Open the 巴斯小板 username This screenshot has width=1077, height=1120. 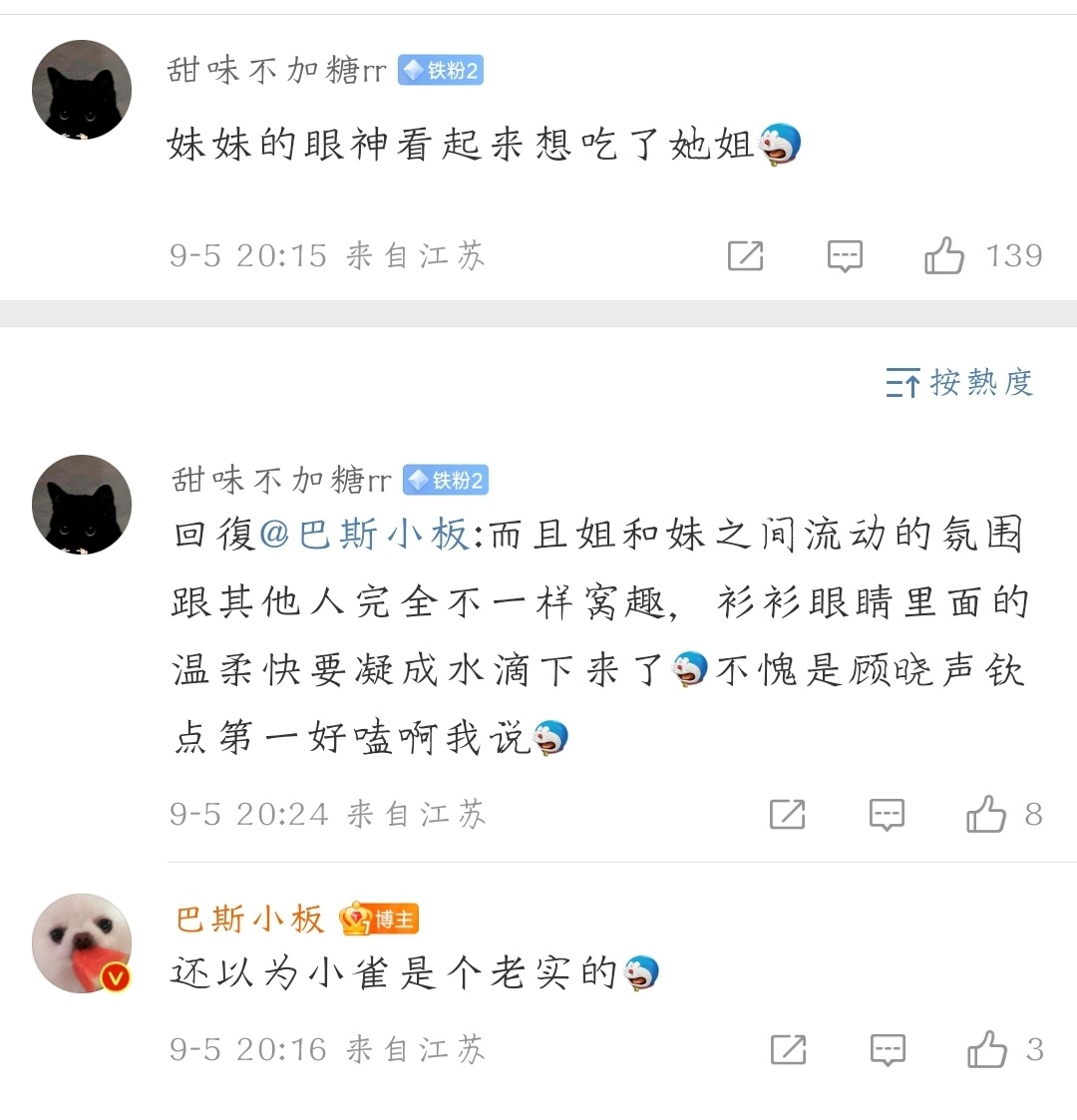coord(249,919)
